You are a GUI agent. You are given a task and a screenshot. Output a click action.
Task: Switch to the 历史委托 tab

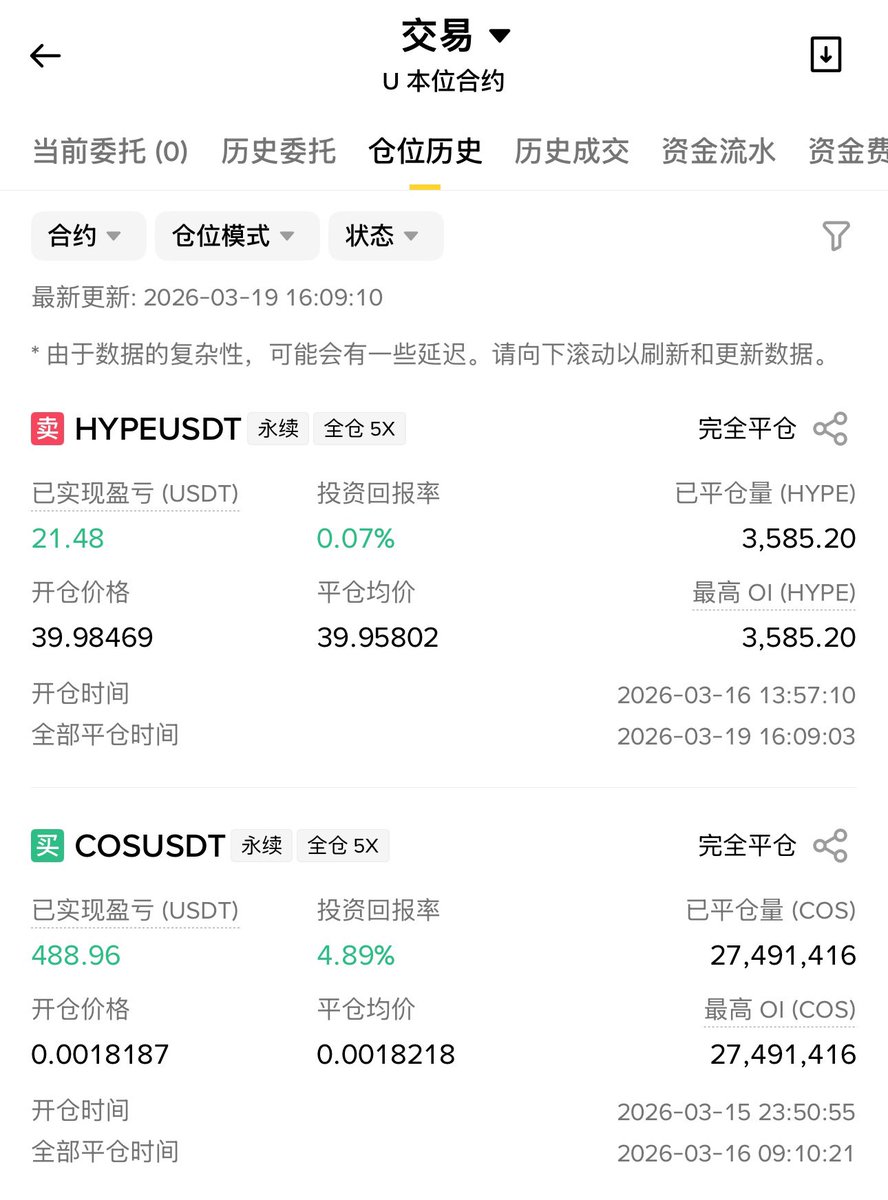[x=278, y=151]
